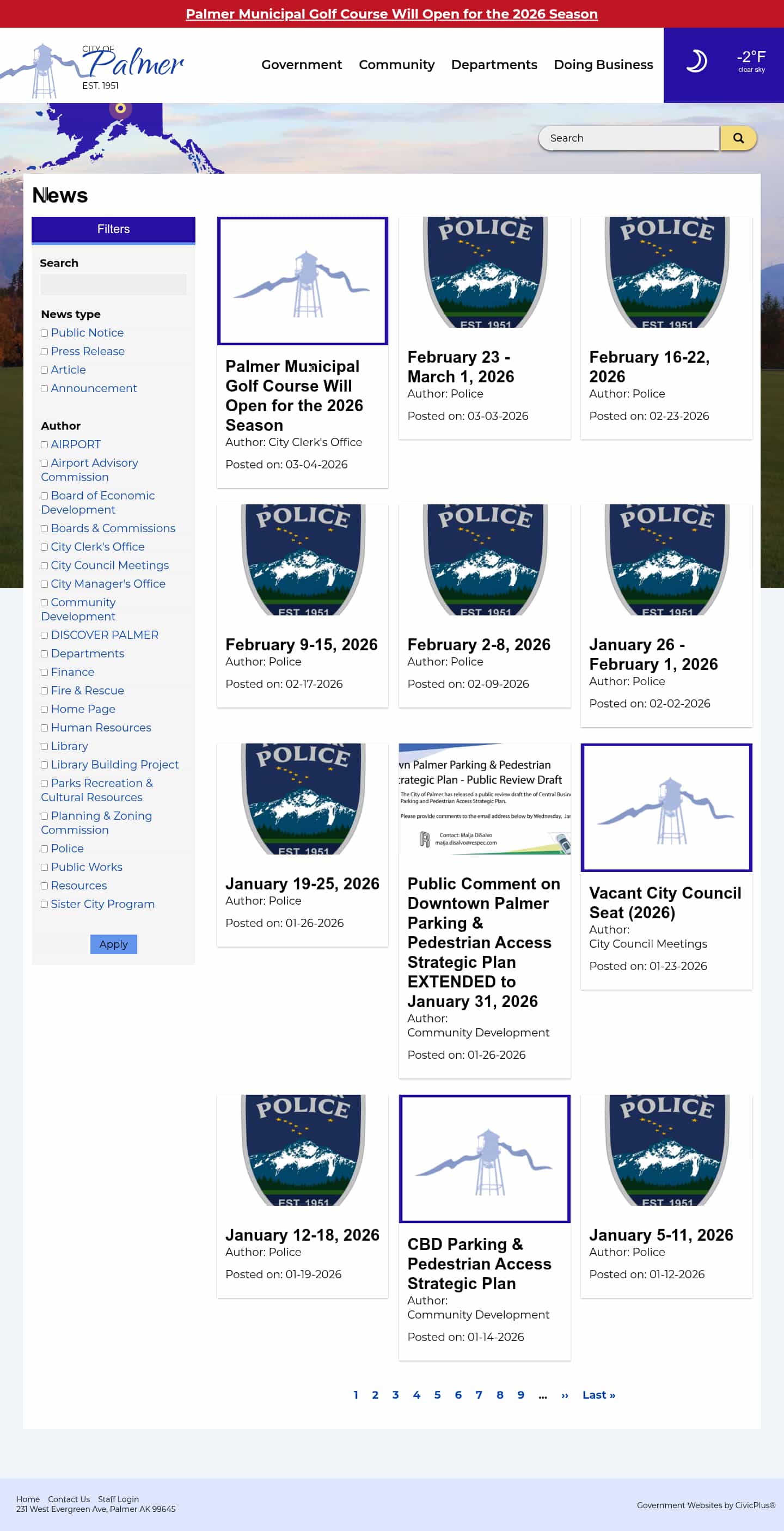Open the police badge image for February 23 news
Viewport: 784px width, 1531px height.
484,272
